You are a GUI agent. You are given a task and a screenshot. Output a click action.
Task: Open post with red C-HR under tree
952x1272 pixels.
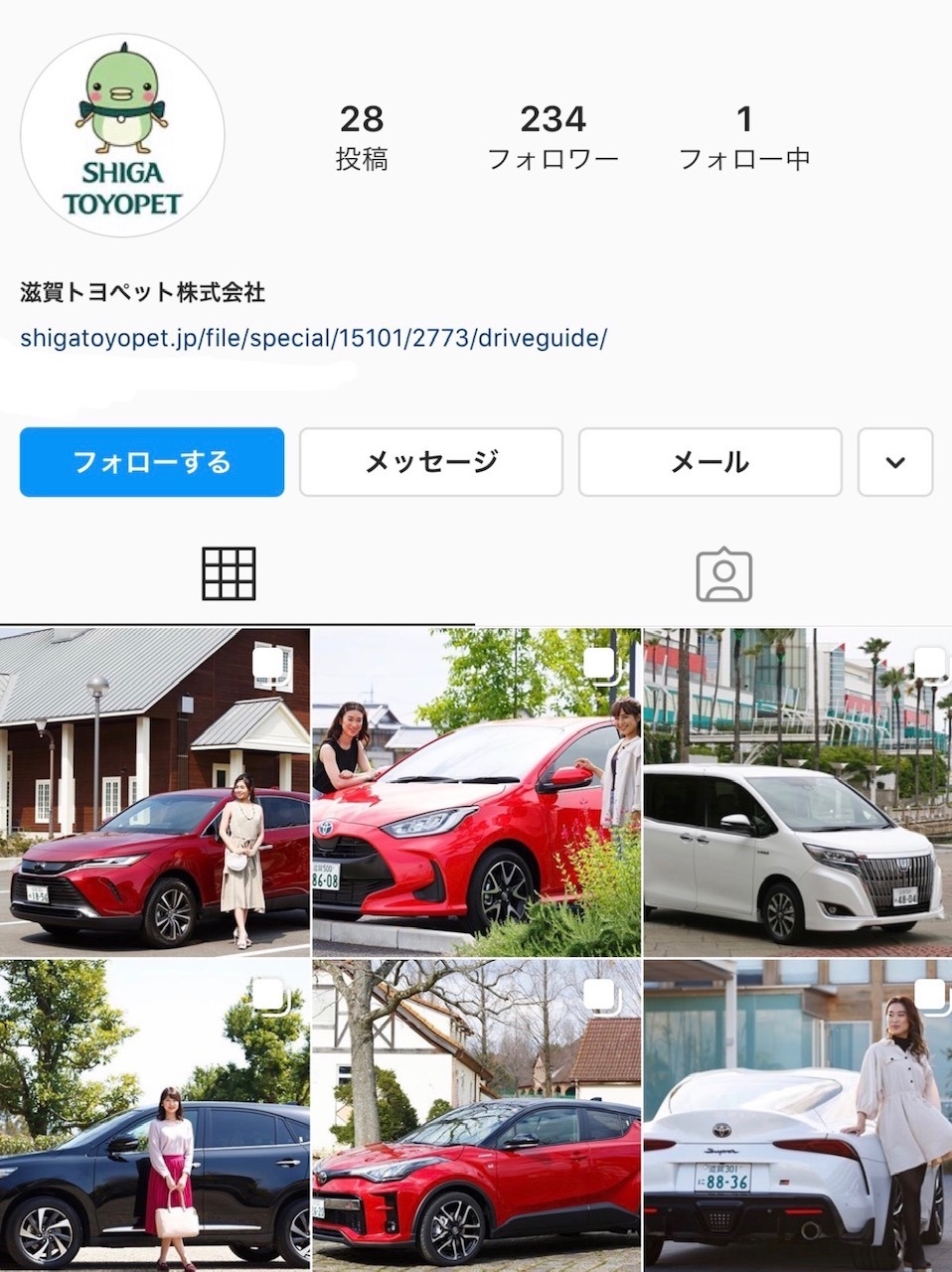(476, 1115)
